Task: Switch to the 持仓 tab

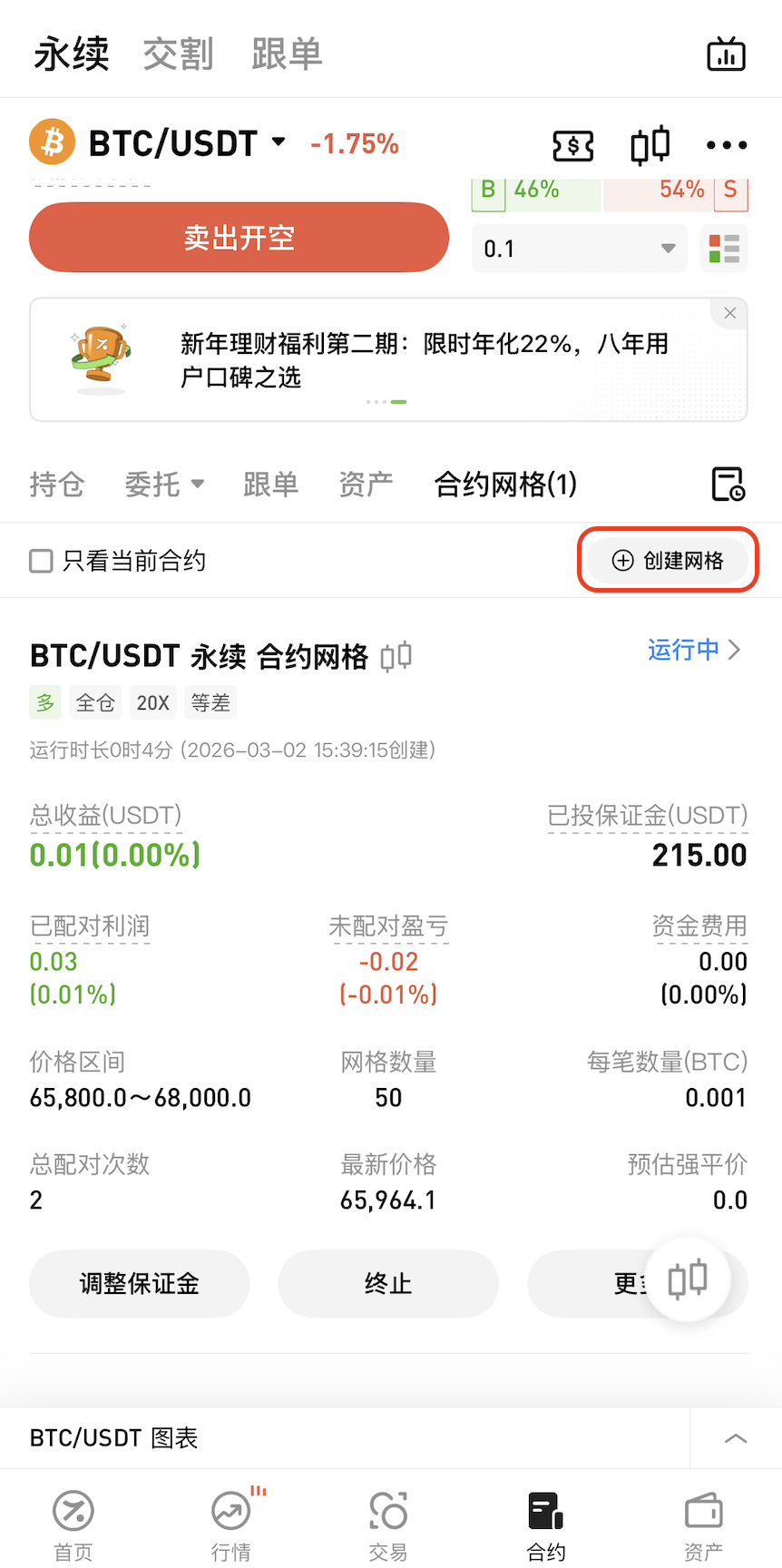Action: point(56,485)
